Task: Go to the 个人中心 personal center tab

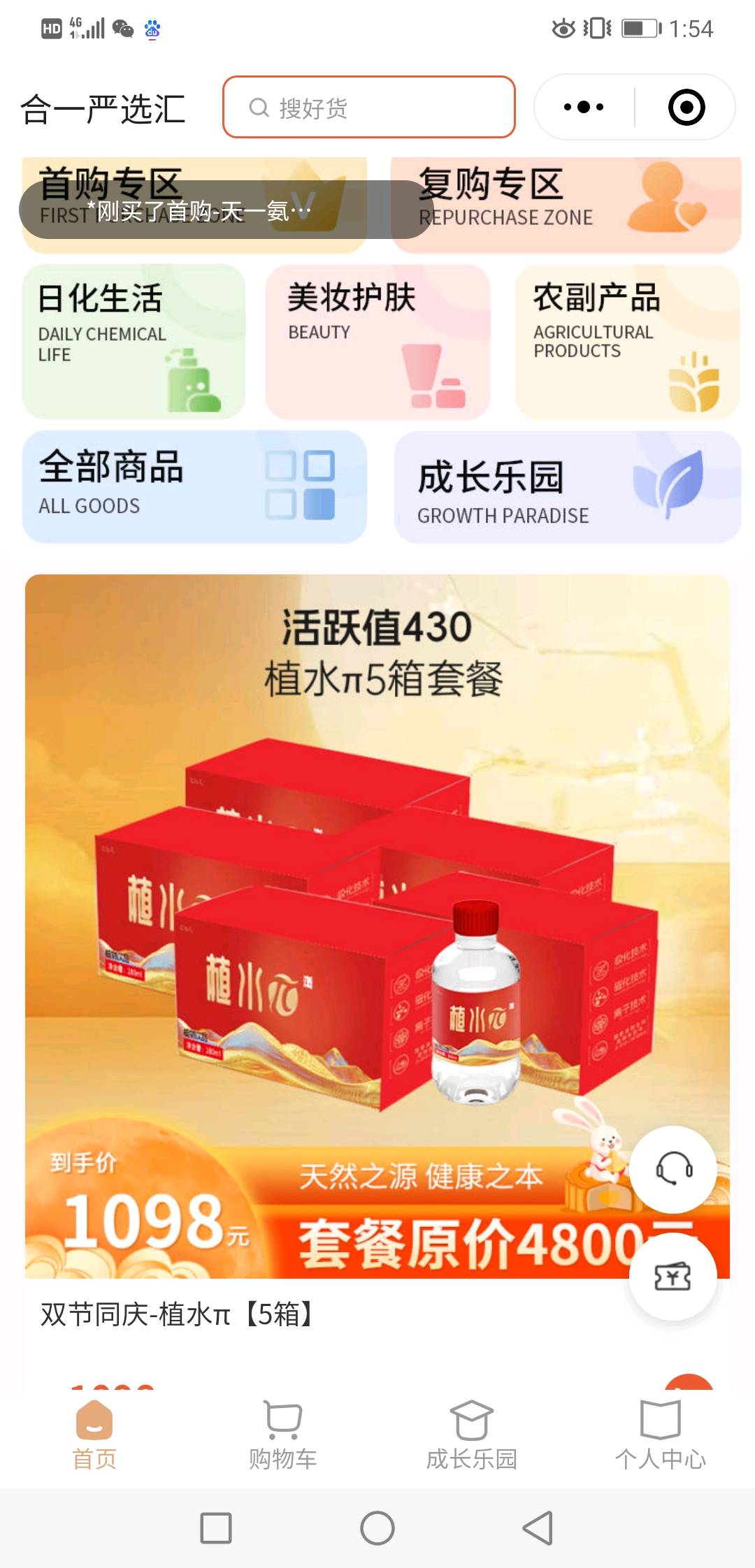Action: coord(660,1435)
